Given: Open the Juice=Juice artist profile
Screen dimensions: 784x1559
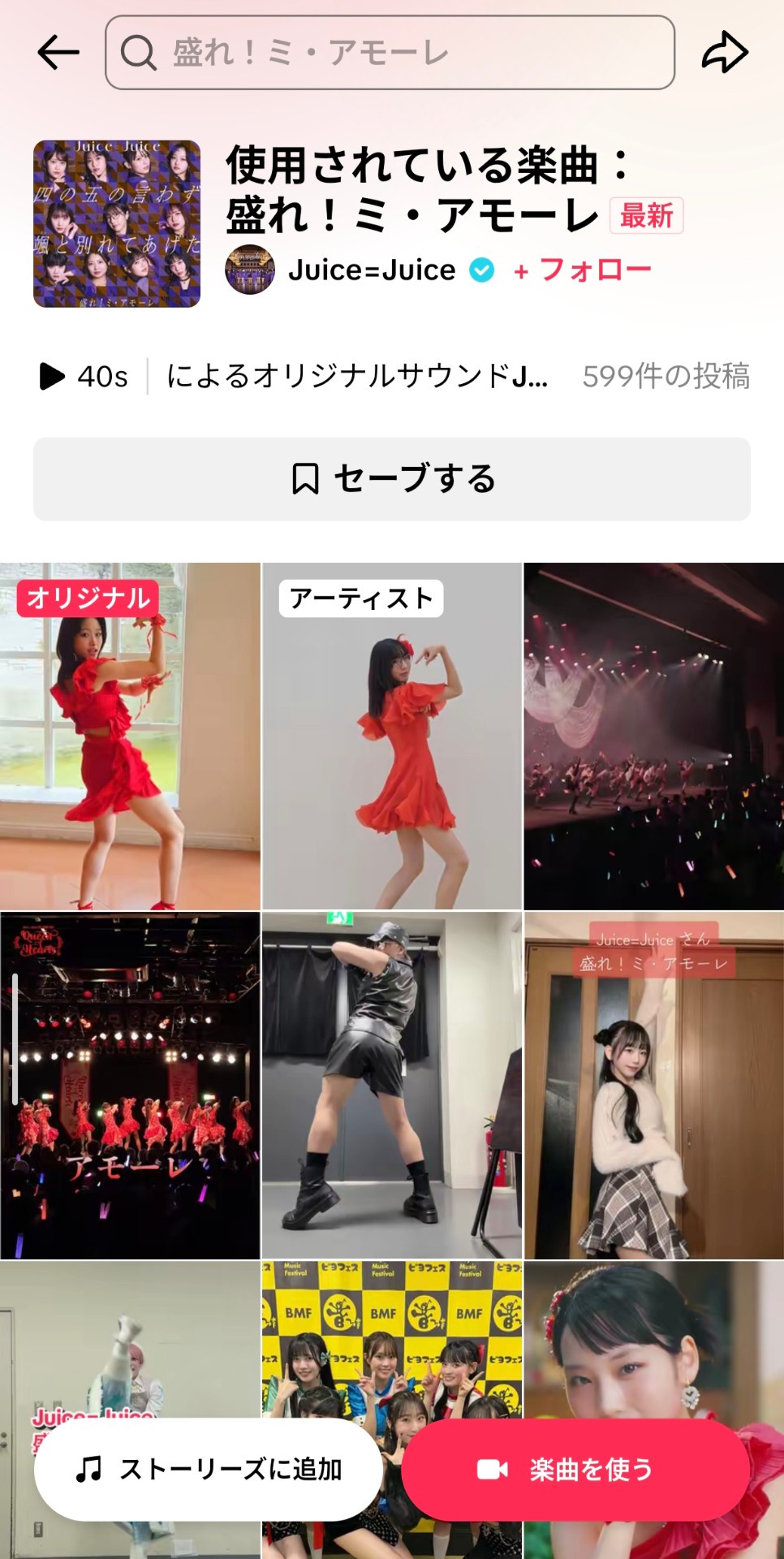Looking at the screenshot, I should 372,270.
